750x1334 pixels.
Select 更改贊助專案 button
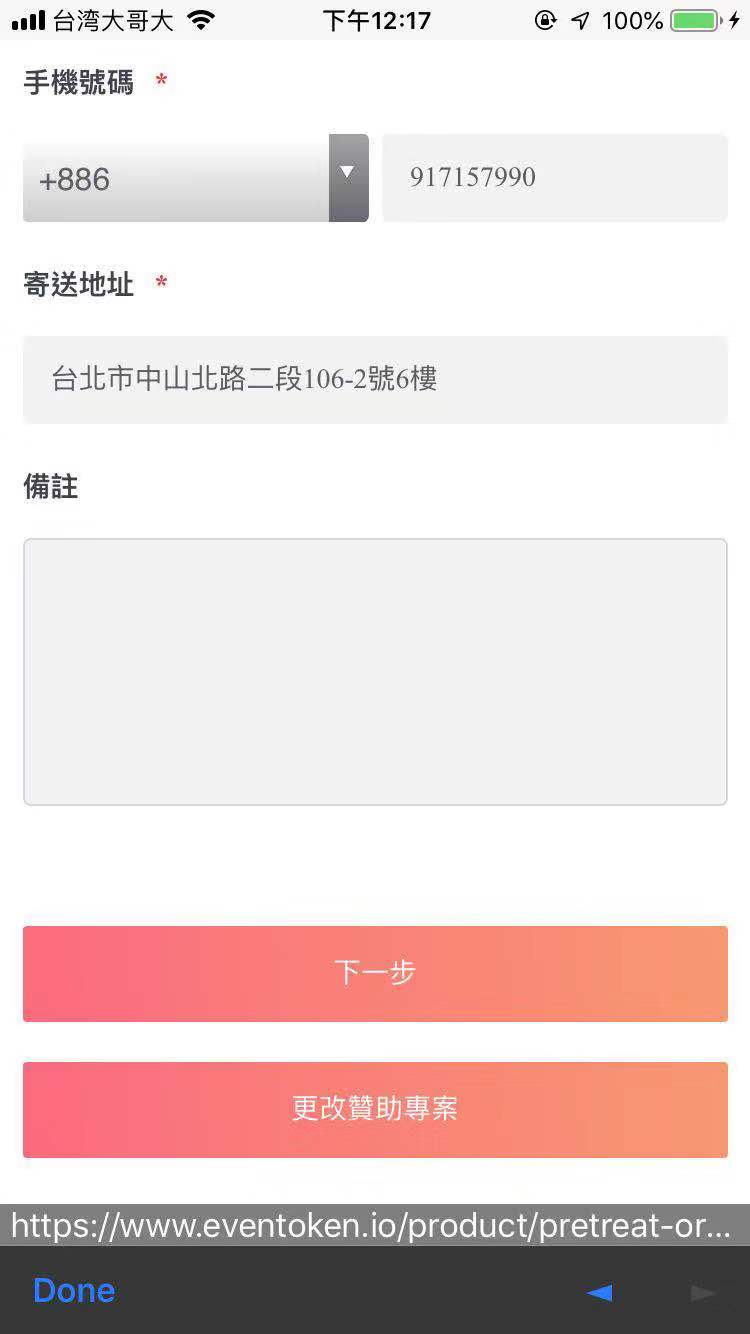pos(375,1109)
